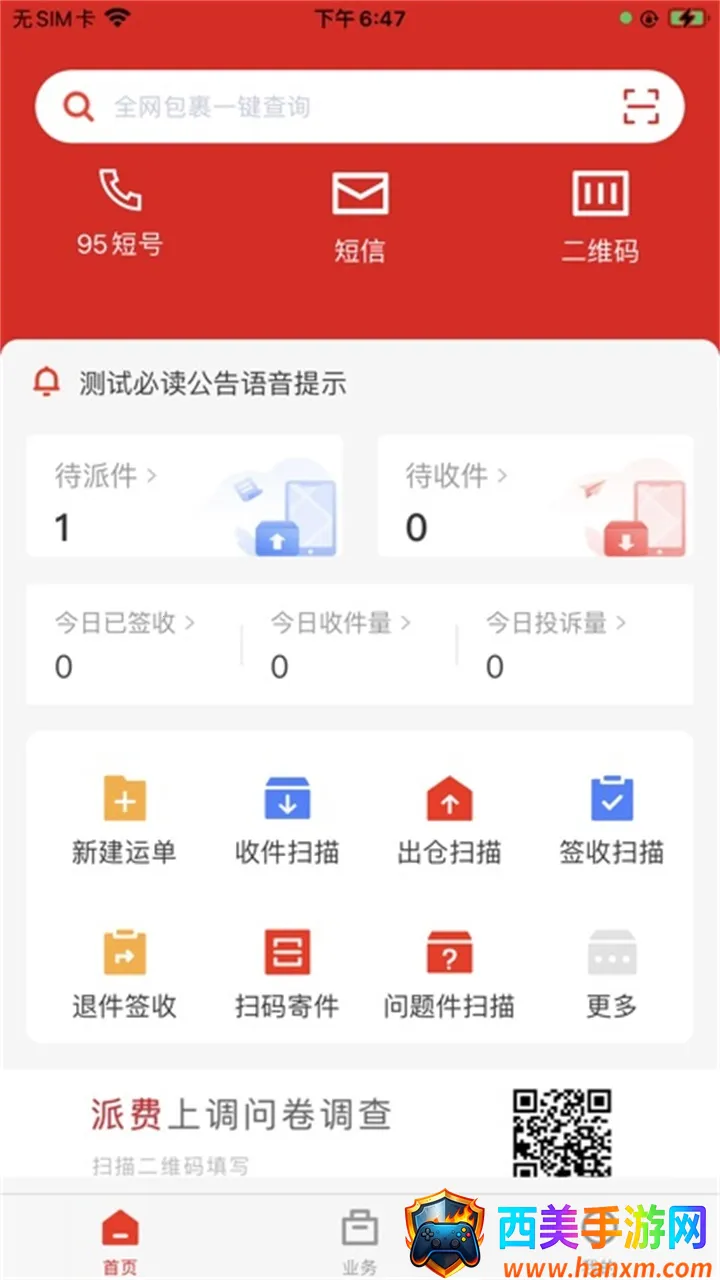720x1280 pixels.
Task: Open the 95短号 phone option
Action: click(120, 212)
